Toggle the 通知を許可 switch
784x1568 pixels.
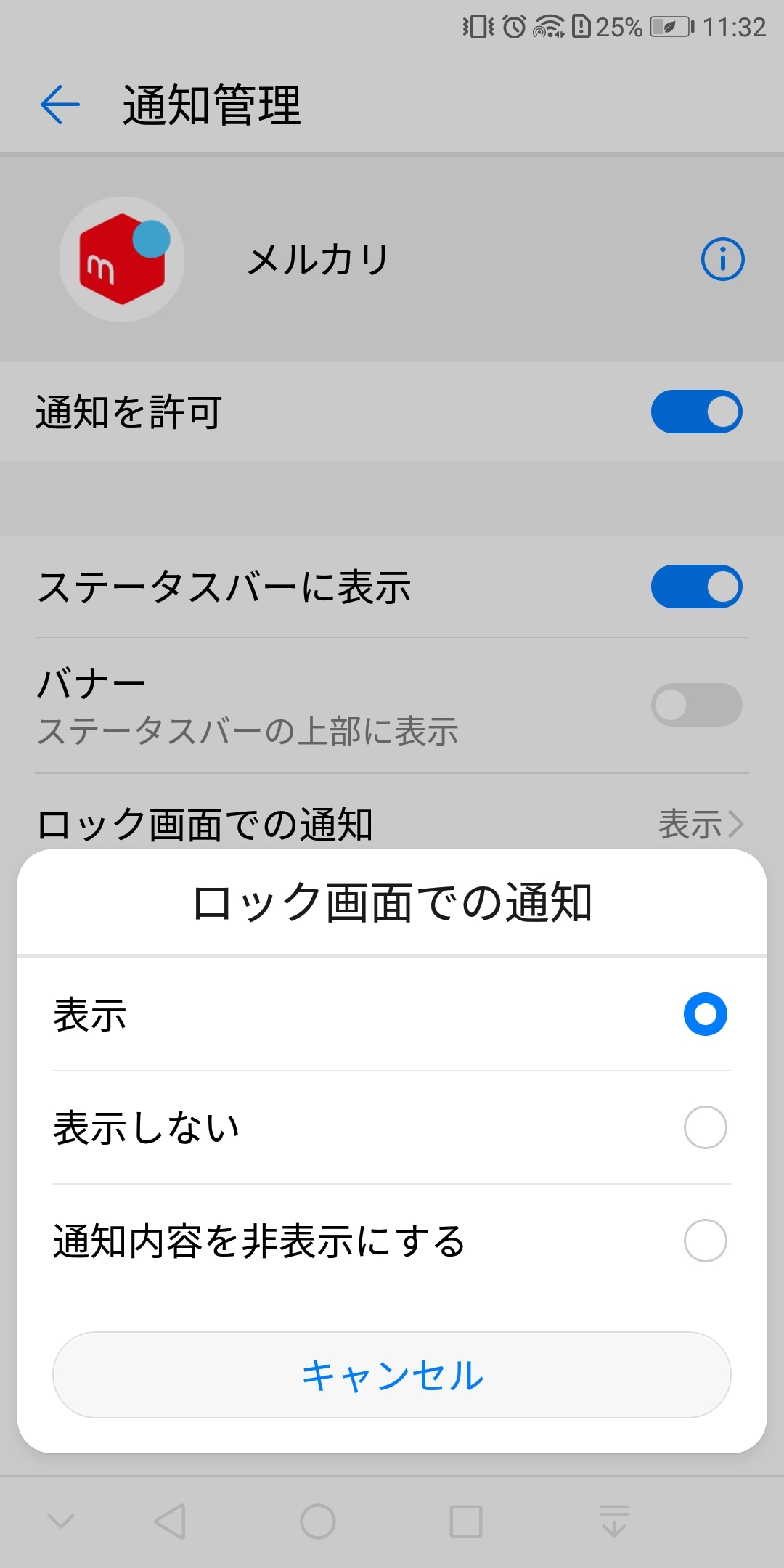click(696, 412)
